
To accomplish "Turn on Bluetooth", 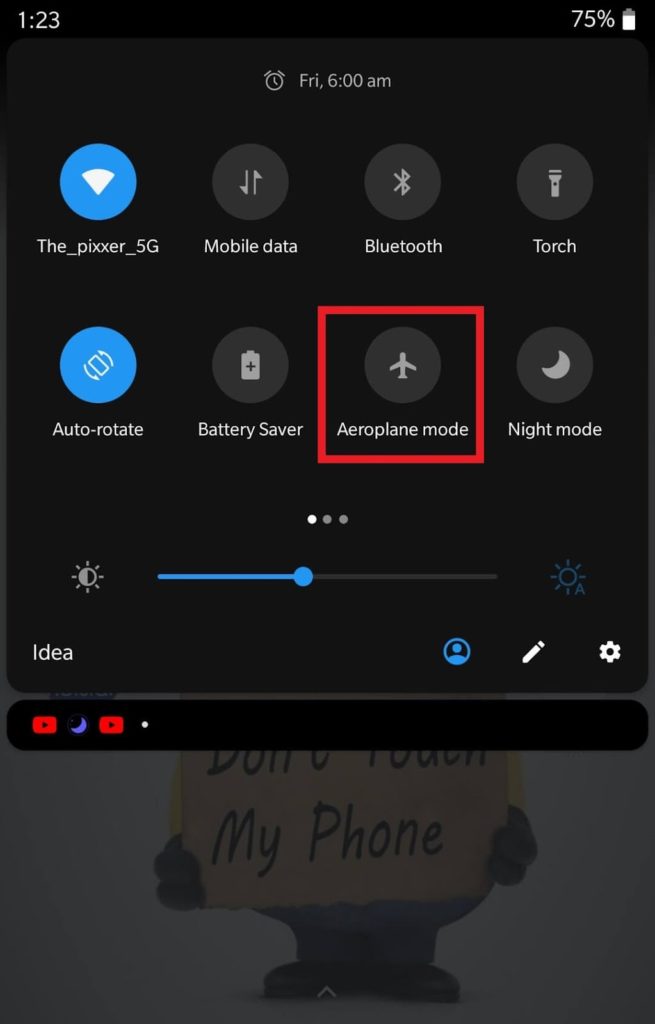I will click(402, 182).
